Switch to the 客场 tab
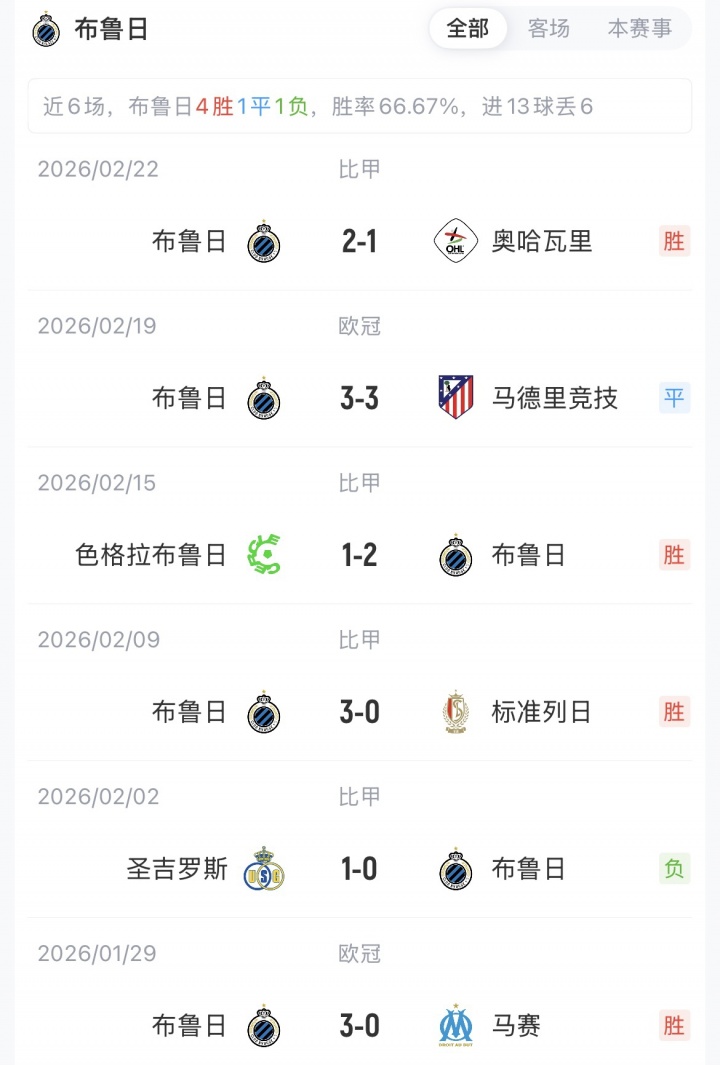This screenshot has width=720, height=1065. (549, 29)
